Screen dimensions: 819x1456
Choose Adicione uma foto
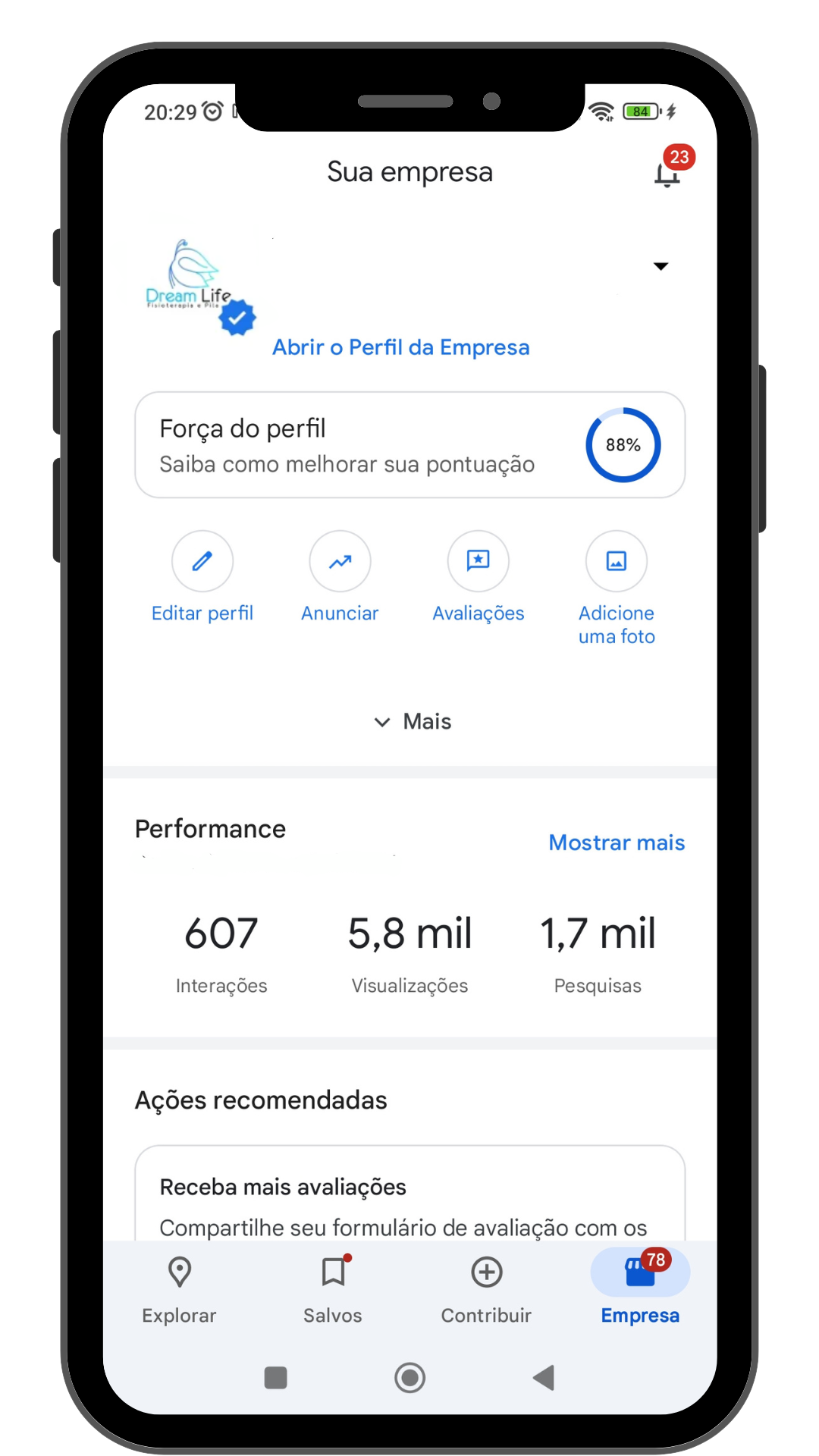pos(616,562)
